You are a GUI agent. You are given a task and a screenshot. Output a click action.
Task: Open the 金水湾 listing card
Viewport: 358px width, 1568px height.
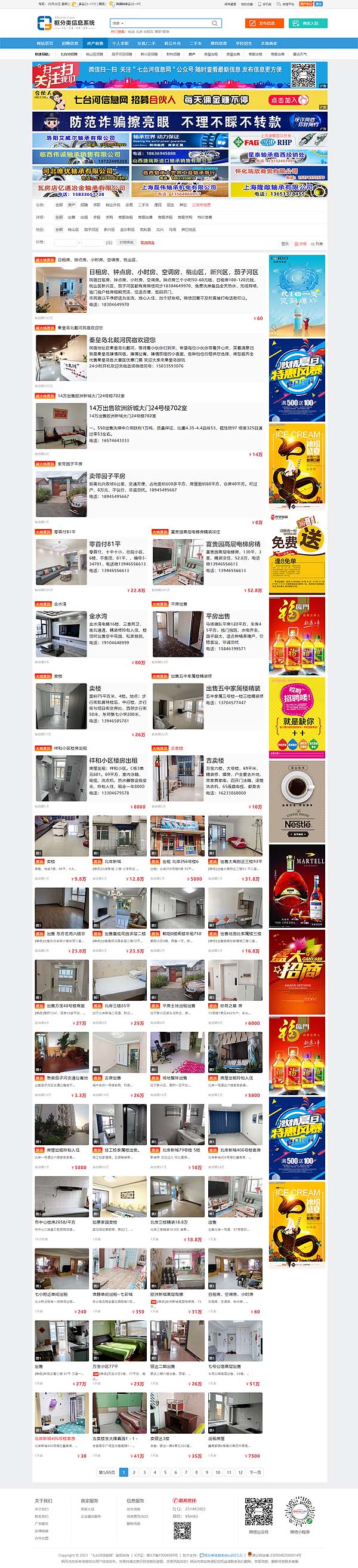coord(98,616)
